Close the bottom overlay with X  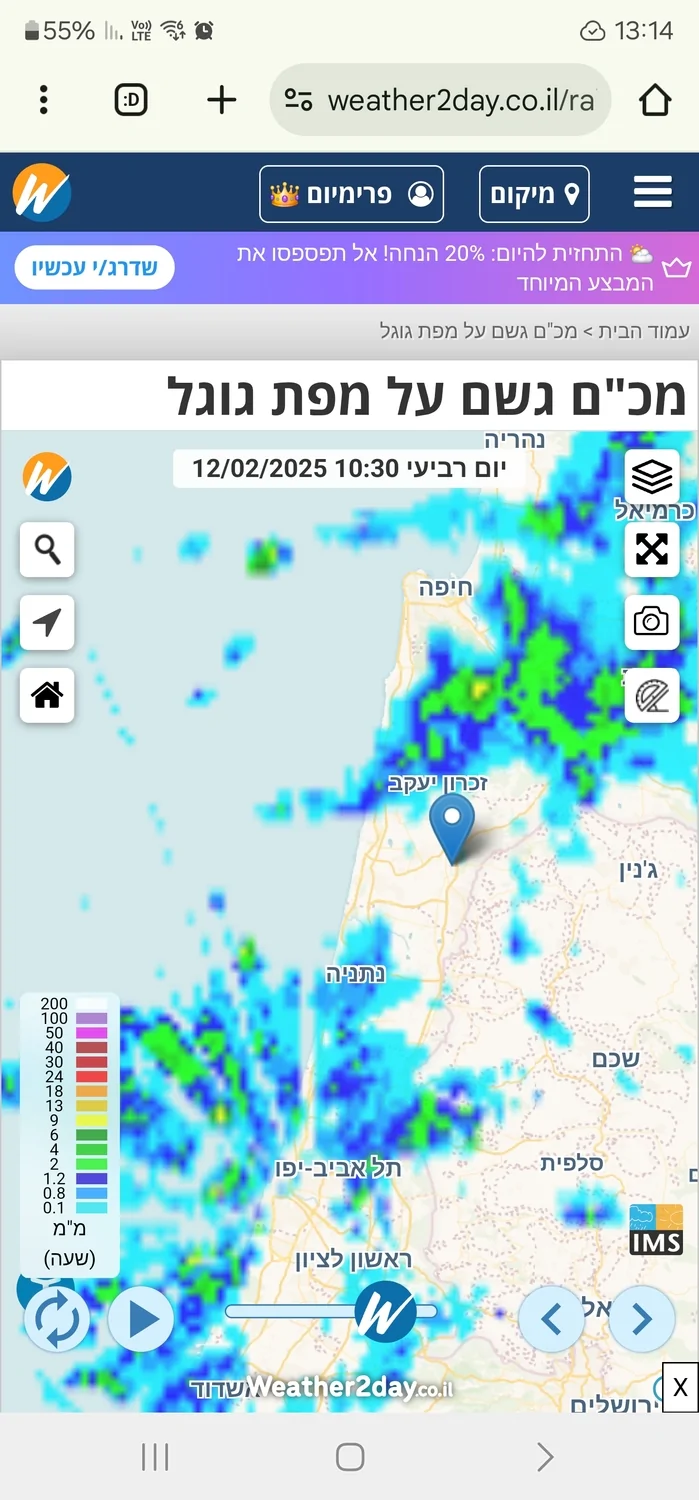coord(680,1387)
